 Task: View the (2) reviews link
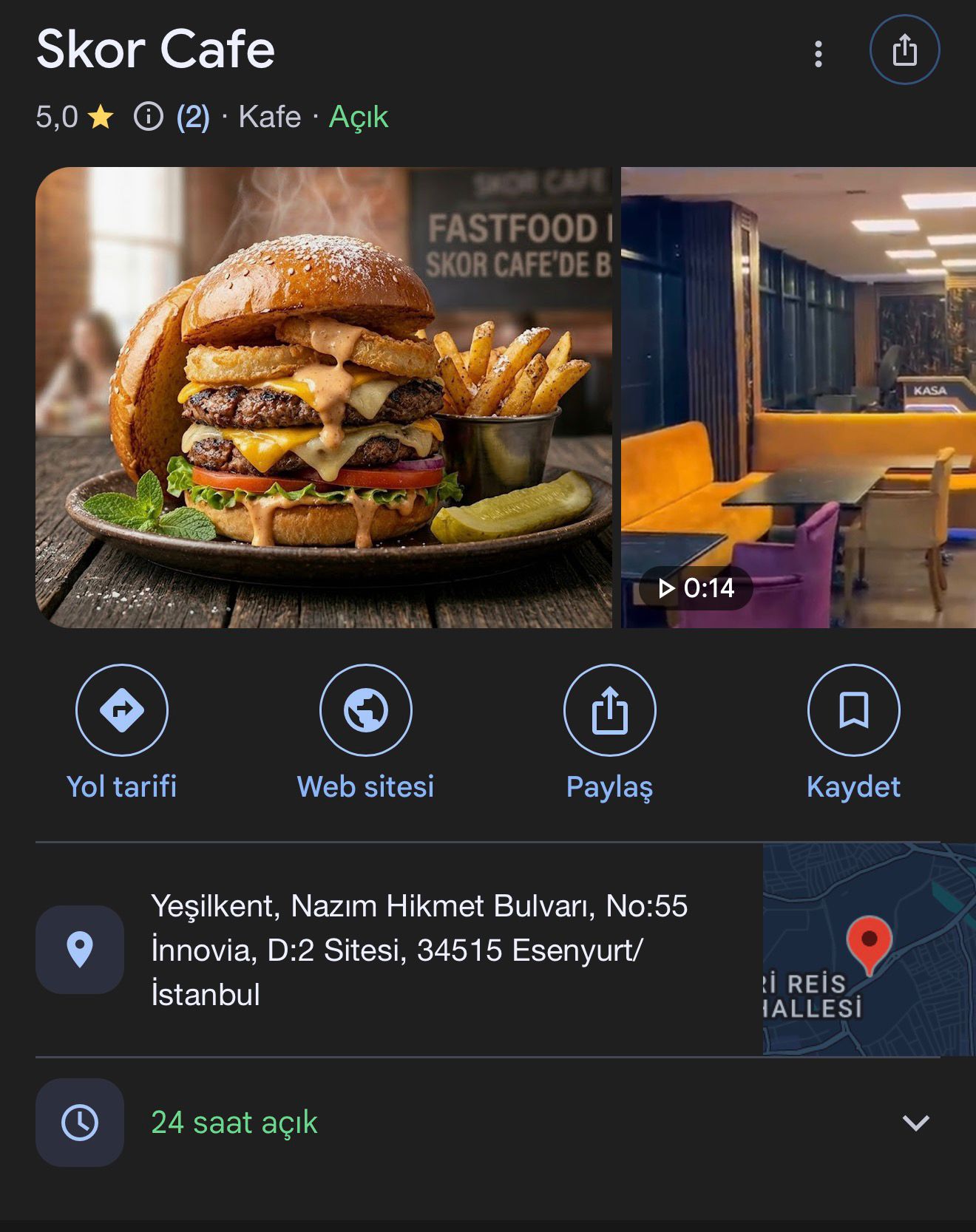coord(192,117)
